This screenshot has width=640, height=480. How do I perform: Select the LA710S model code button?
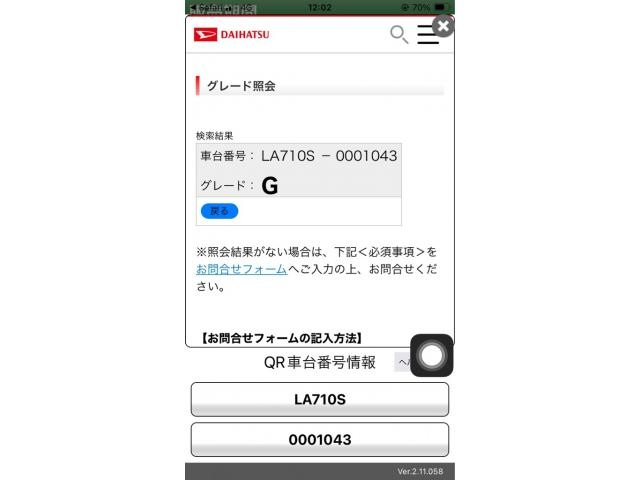tap(319, 399)
